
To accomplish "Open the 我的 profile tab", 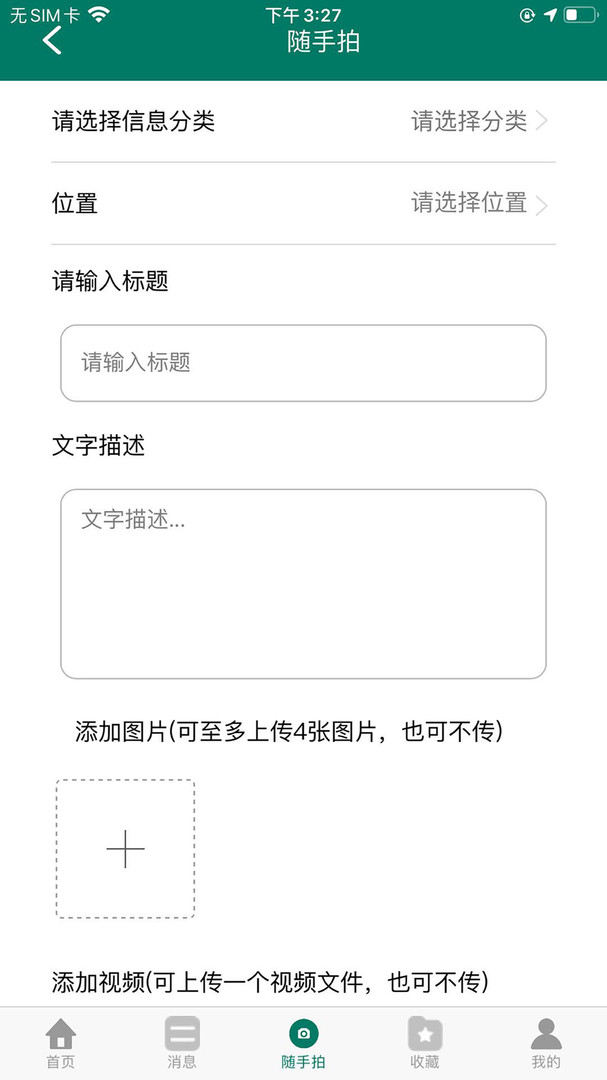I will [546, 1043].
